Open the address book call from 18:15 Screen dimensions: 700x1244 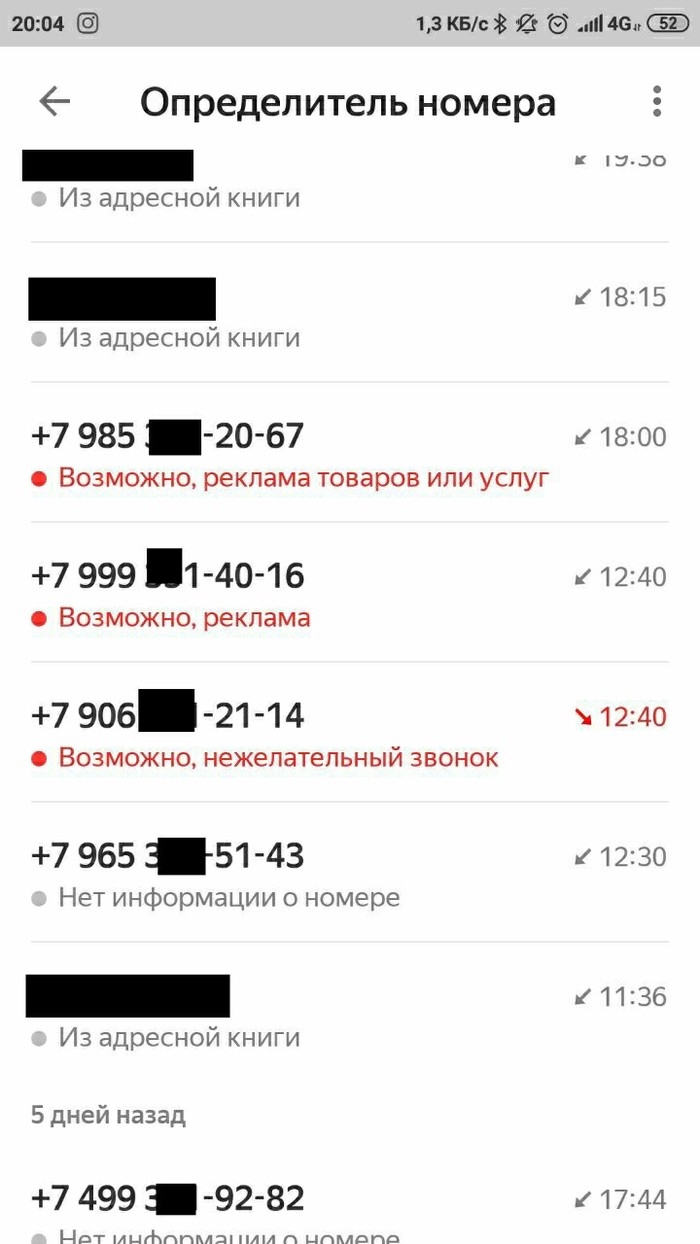pos(348,313)
